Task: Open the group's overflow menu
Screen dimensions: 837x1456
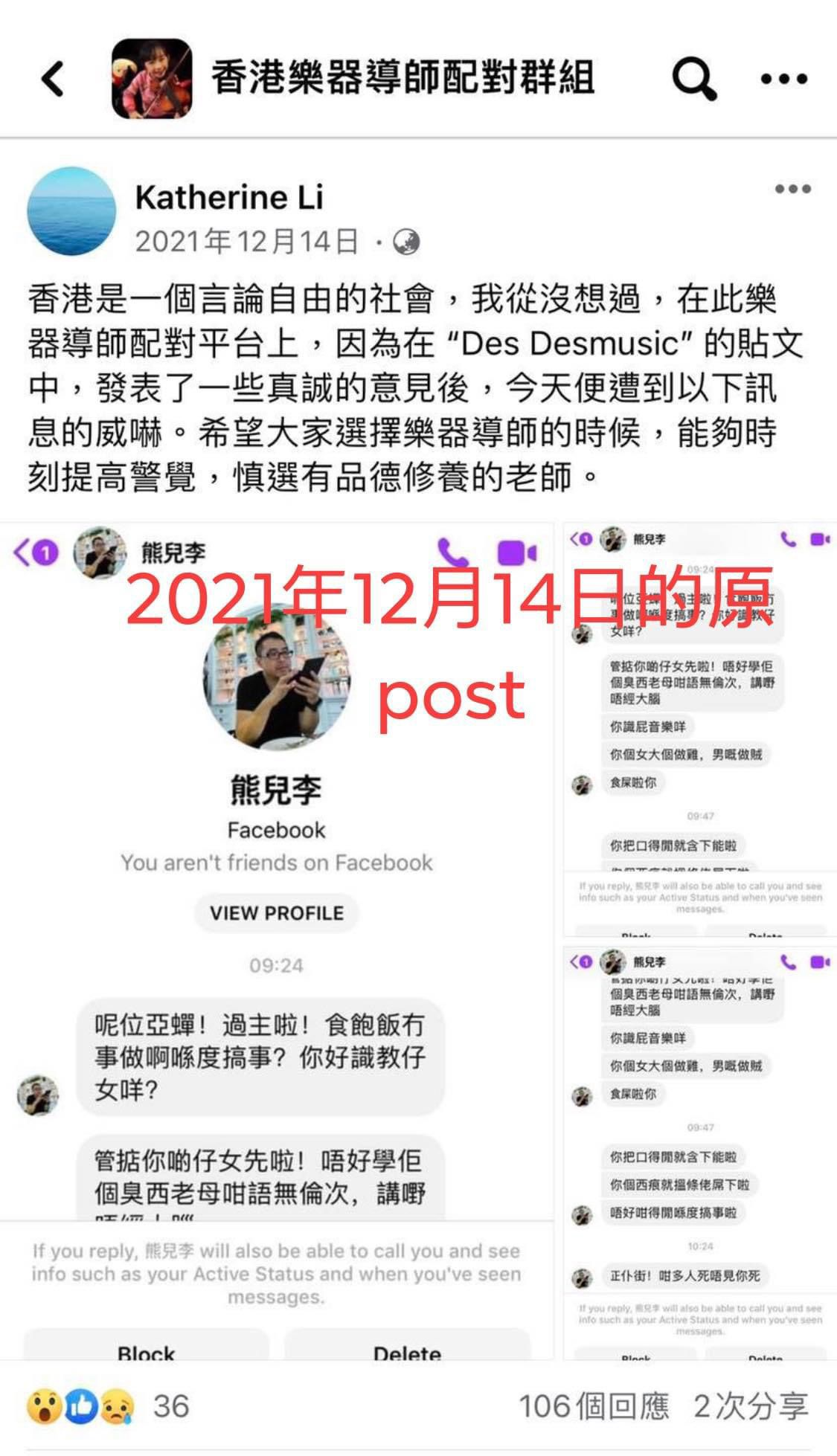Action: tap(783, 79)
